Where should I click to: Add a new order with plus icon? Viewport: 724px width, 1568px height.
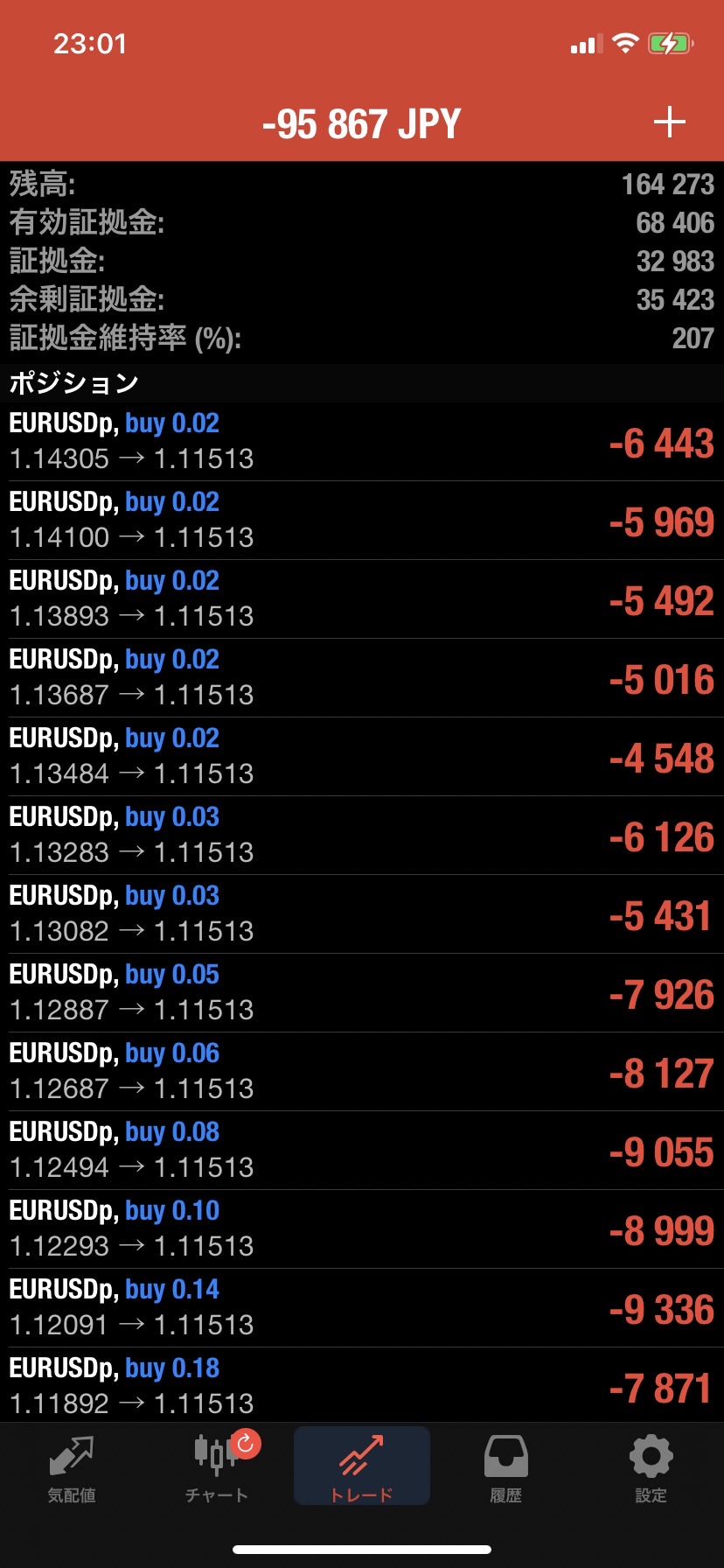tap(670, 122)
